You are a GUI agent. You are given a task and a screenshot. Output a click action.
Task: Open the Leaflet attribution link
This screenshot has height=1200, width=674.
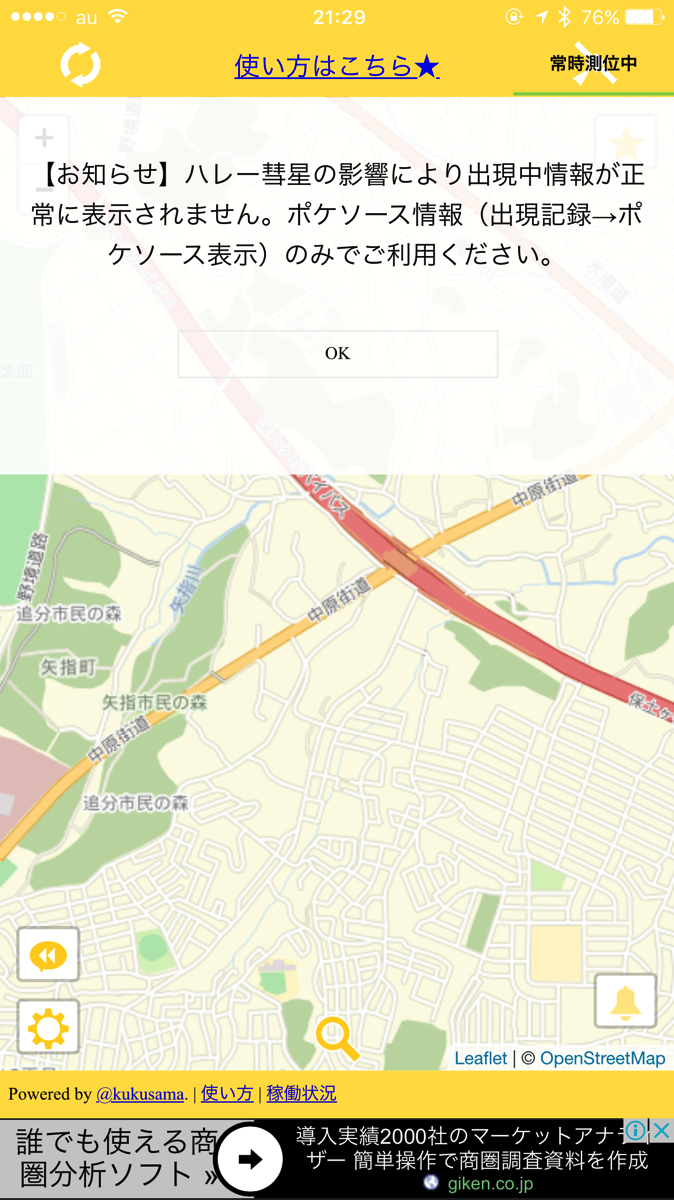[x=481, y=1058]
